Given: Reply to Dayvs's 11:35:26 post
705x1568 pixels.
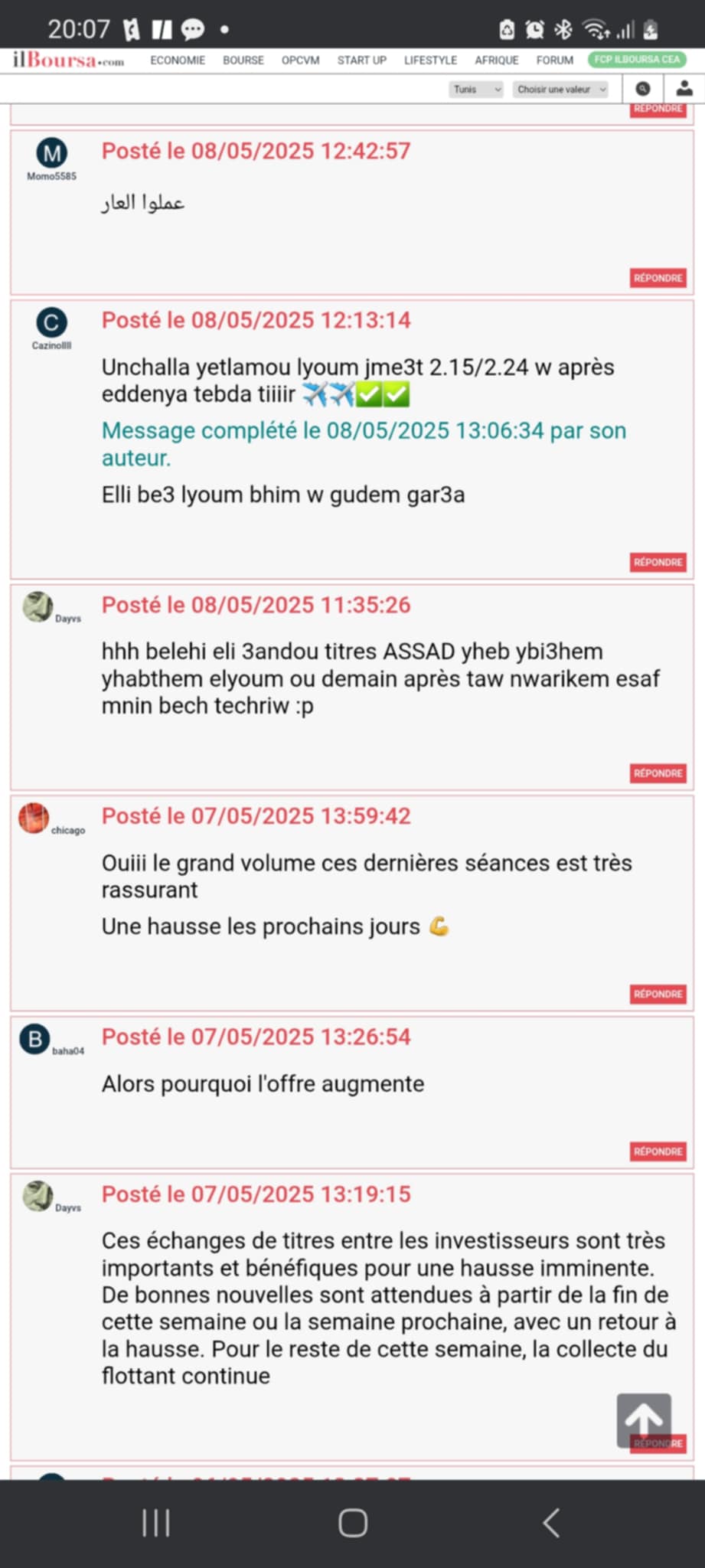Looking at the screenshot, I should 658,773.
